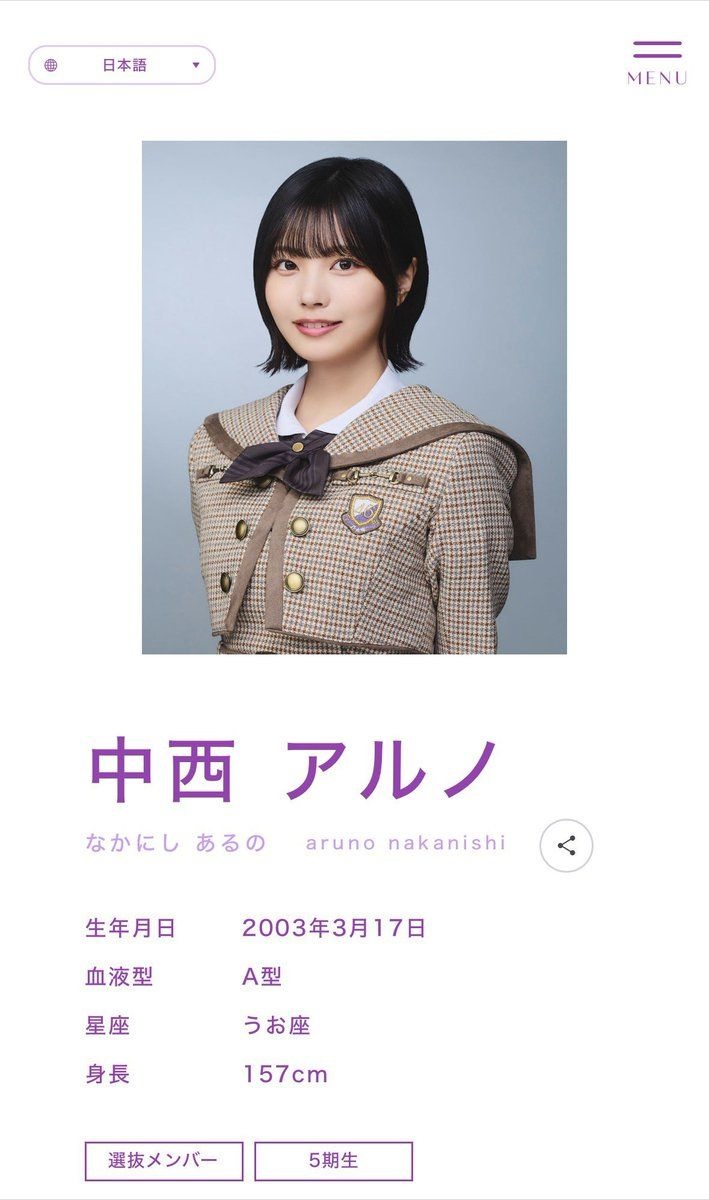Image resolution: width=709 pixels, height=1200 pixels.
Task: Open the 5期生 tag
Action: (333, 1161)
